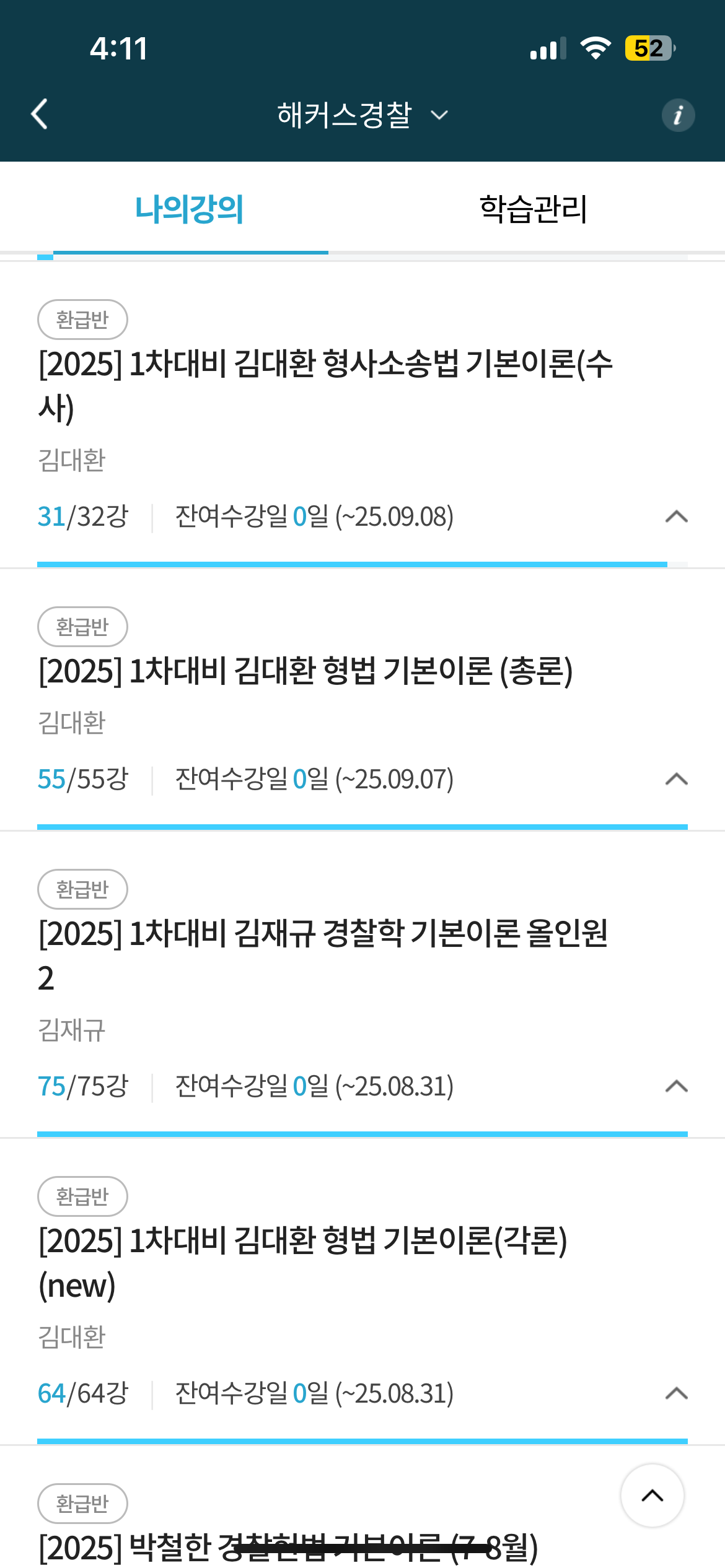
Task: Tap the scroll-to-top floating button
Action: pos(652,1496)
